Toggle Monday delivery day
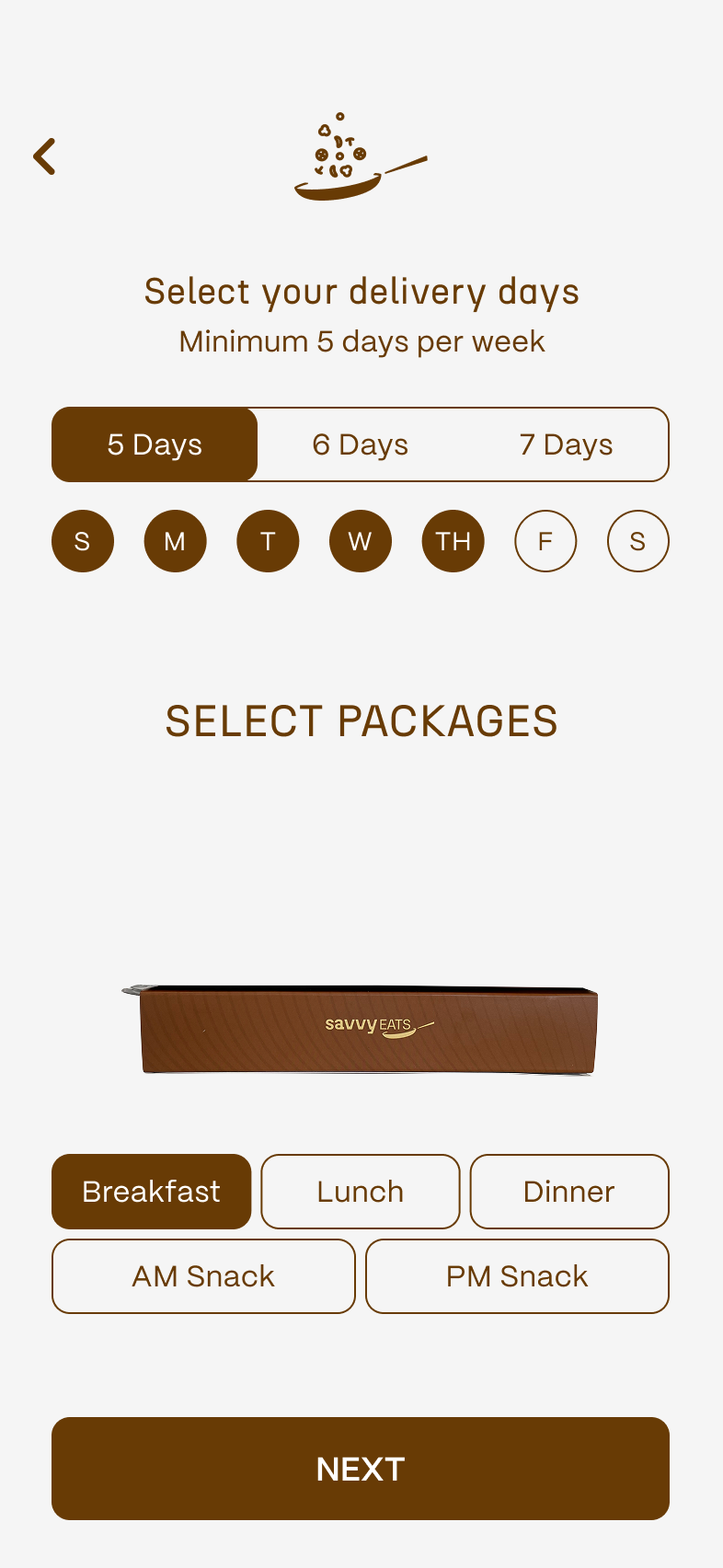The width and height of the screenshot is (723, 1568). (x=175, y=541)
